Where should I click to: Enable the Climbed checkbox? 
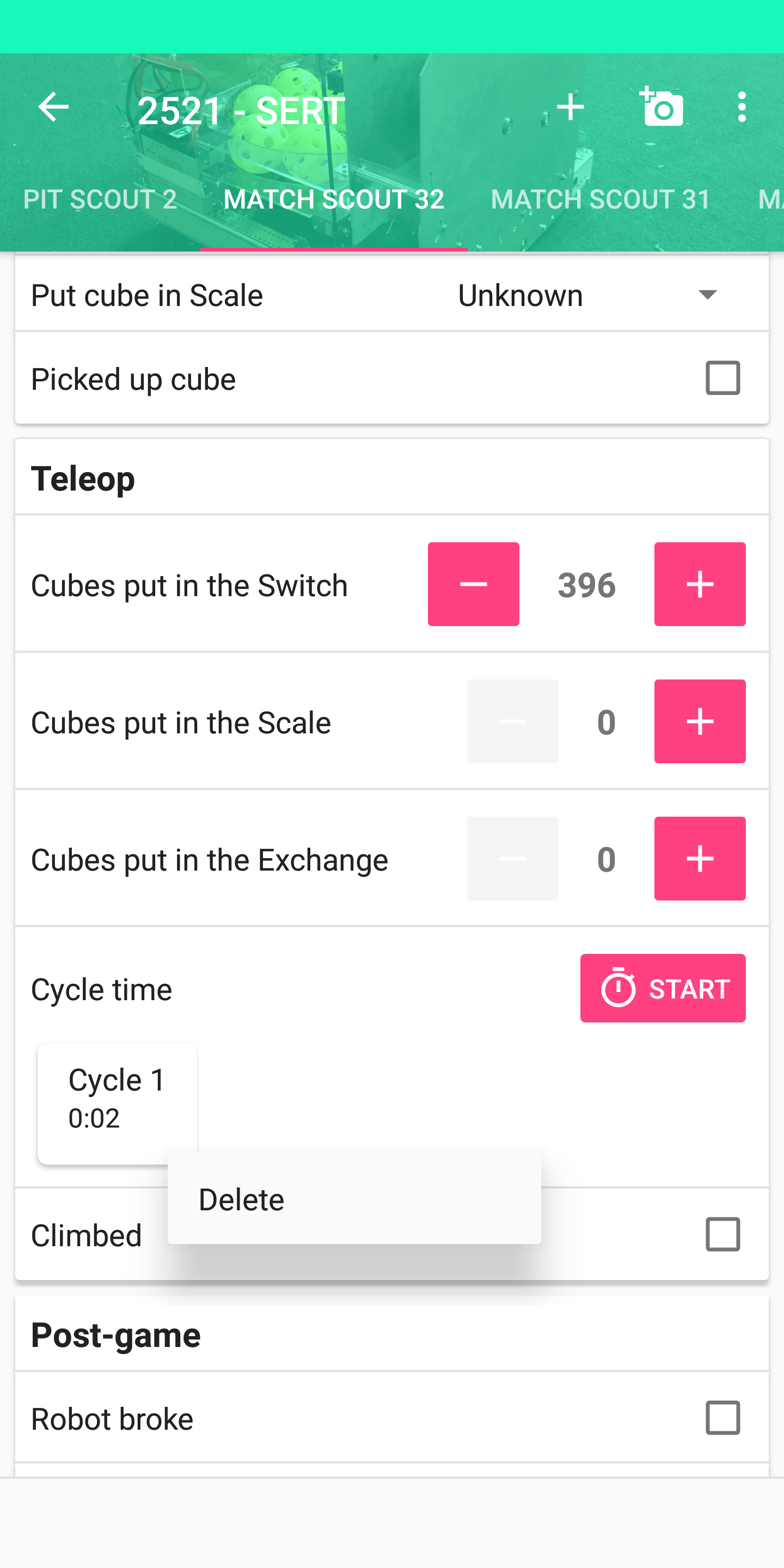722,1234
